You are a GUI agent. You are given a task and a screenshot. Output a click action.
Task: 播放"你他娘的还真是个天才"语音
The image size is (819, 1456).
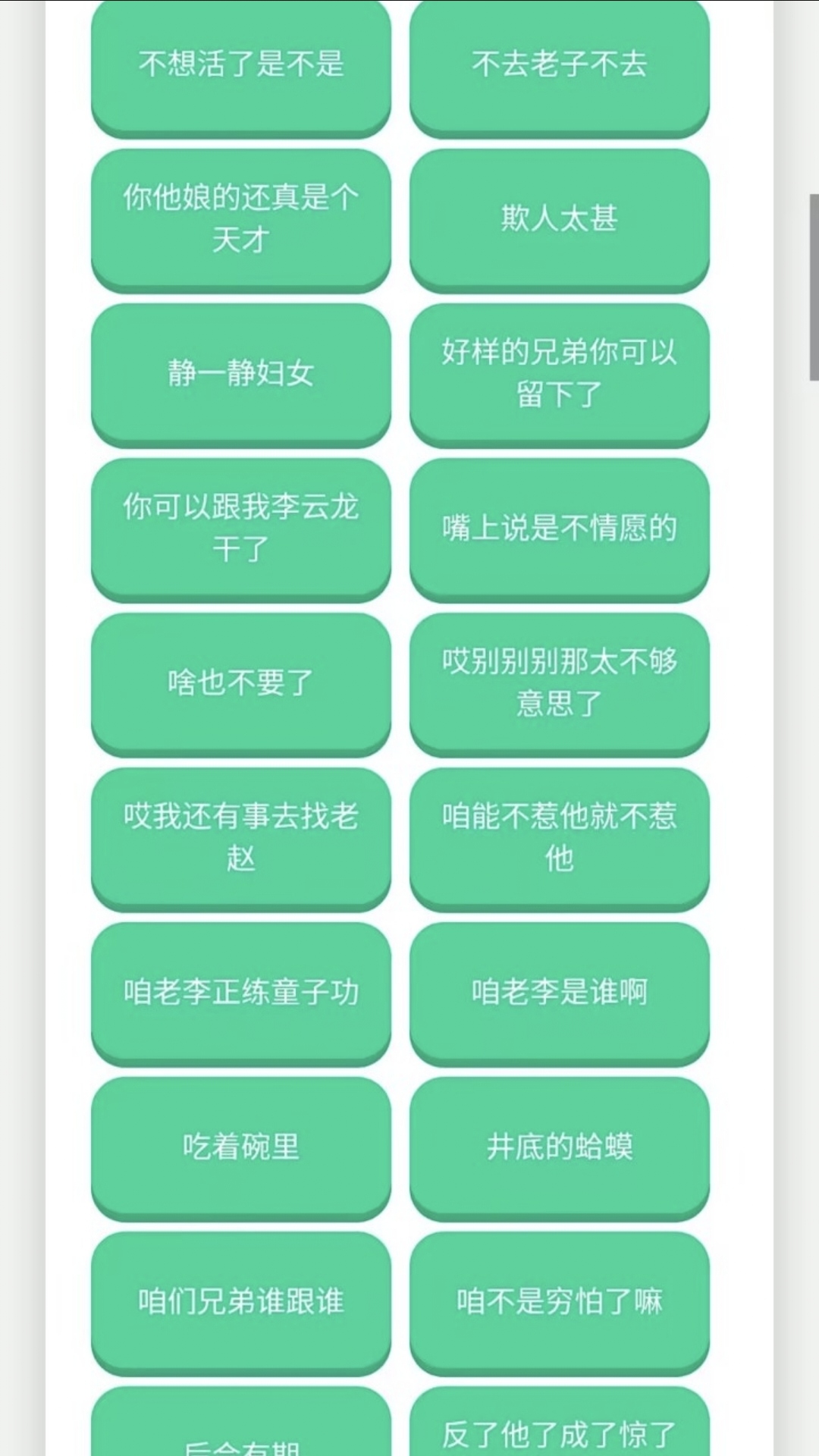click(x=241, y=218)
